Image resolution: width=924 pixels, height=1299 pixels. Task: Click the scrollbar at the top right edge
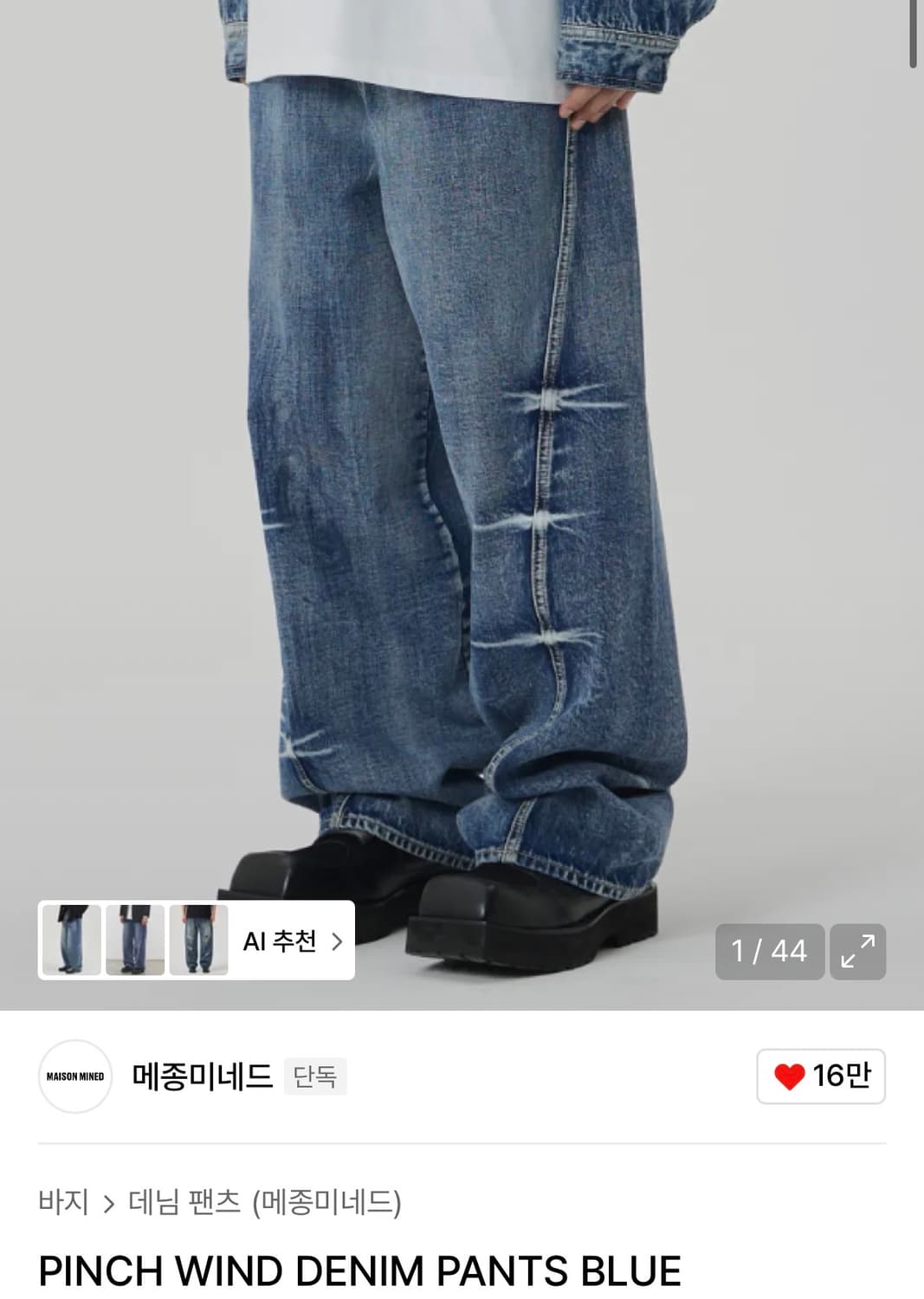[914, 35]
